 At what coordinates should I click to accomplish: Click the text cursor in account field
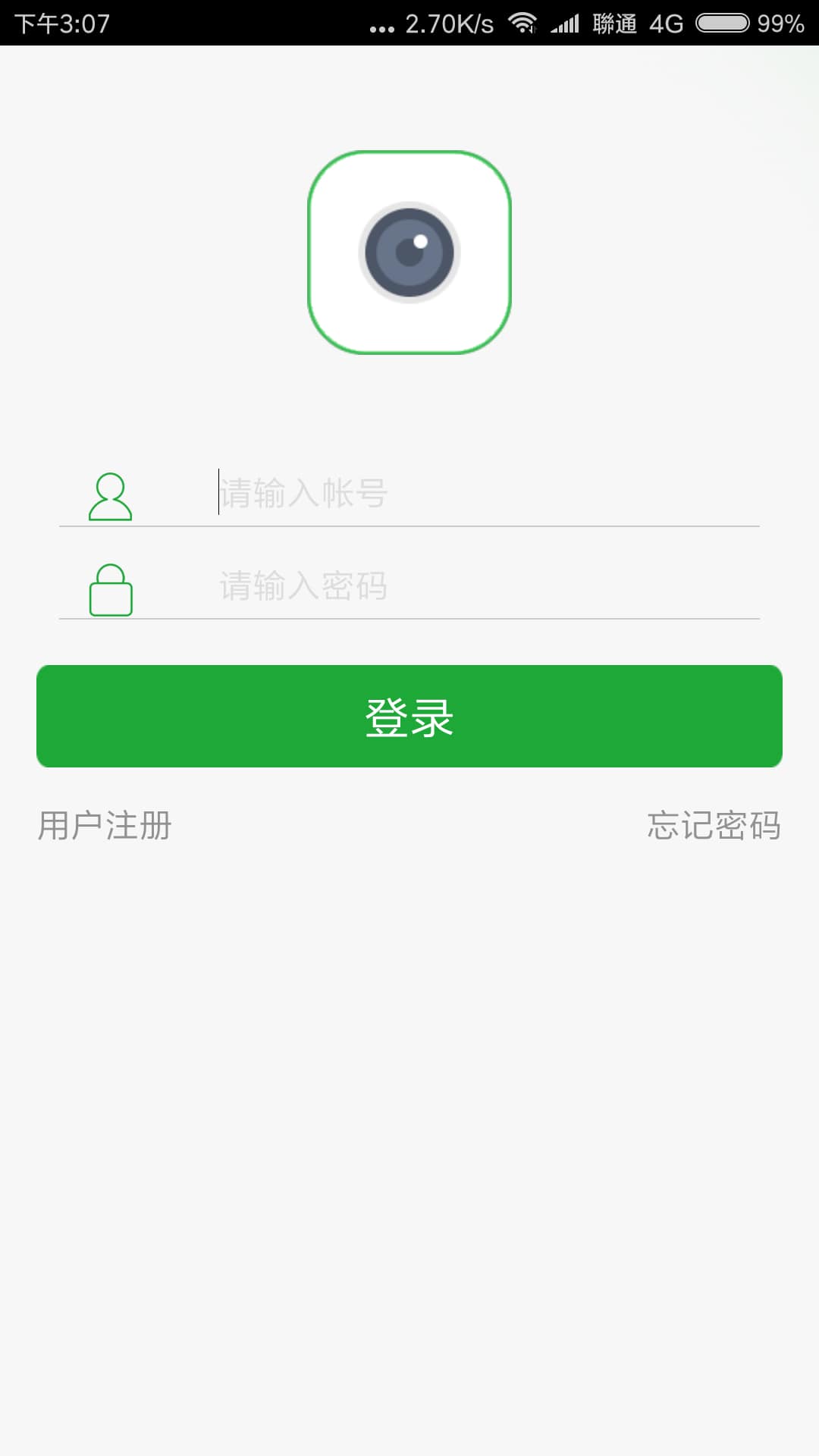click(218, 493)
